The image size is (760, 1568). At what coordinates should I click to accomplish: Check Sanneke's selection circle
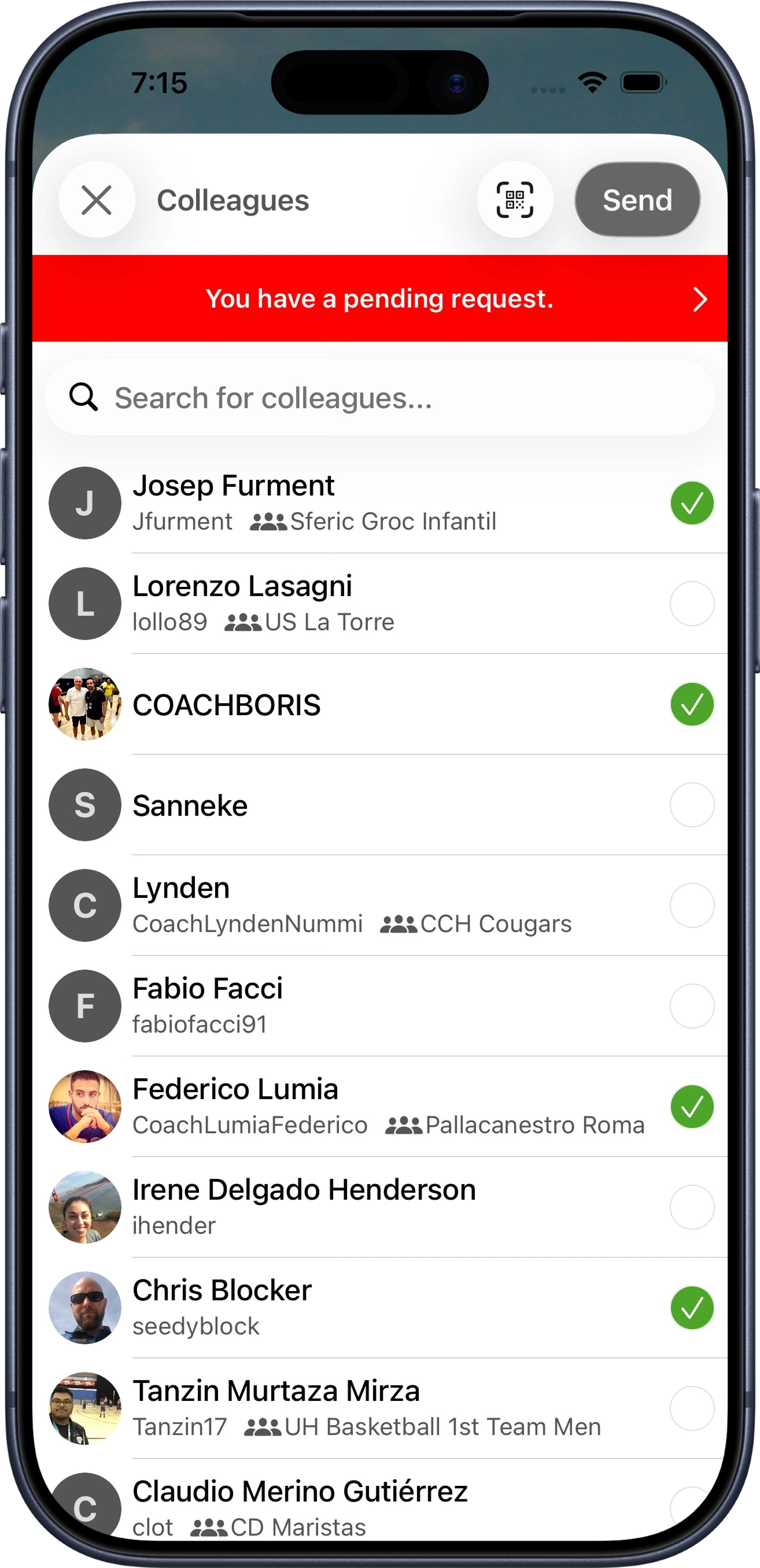(x=692, y=805)
